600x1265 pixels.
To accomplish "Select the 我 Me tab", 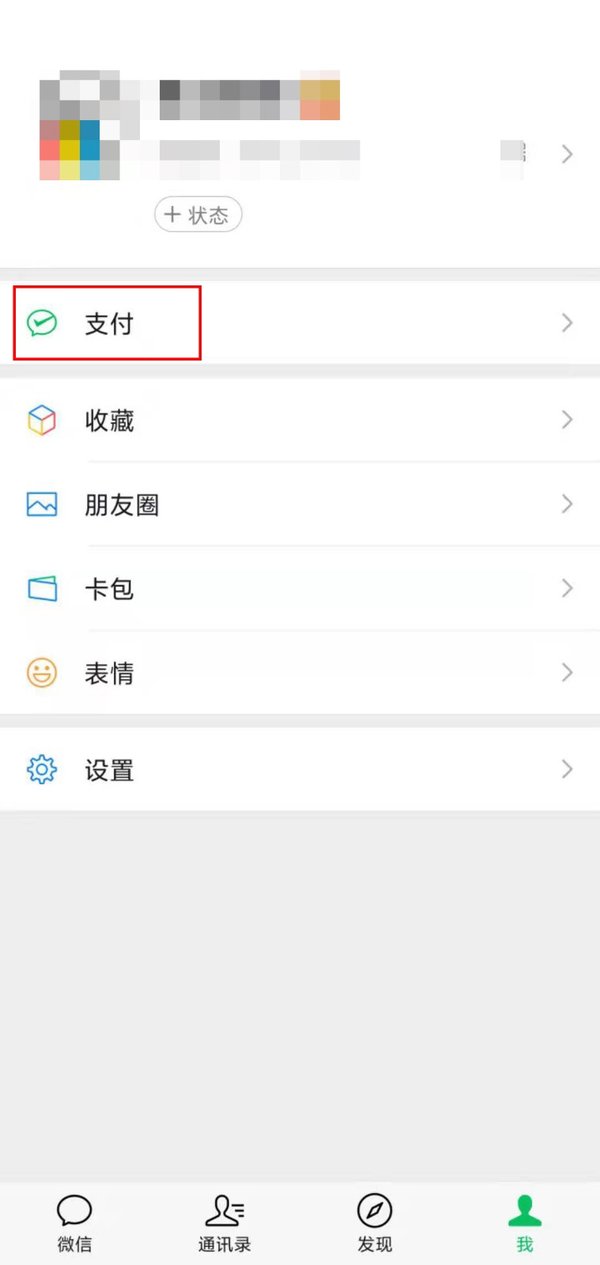I will [x=524, y=1224].
